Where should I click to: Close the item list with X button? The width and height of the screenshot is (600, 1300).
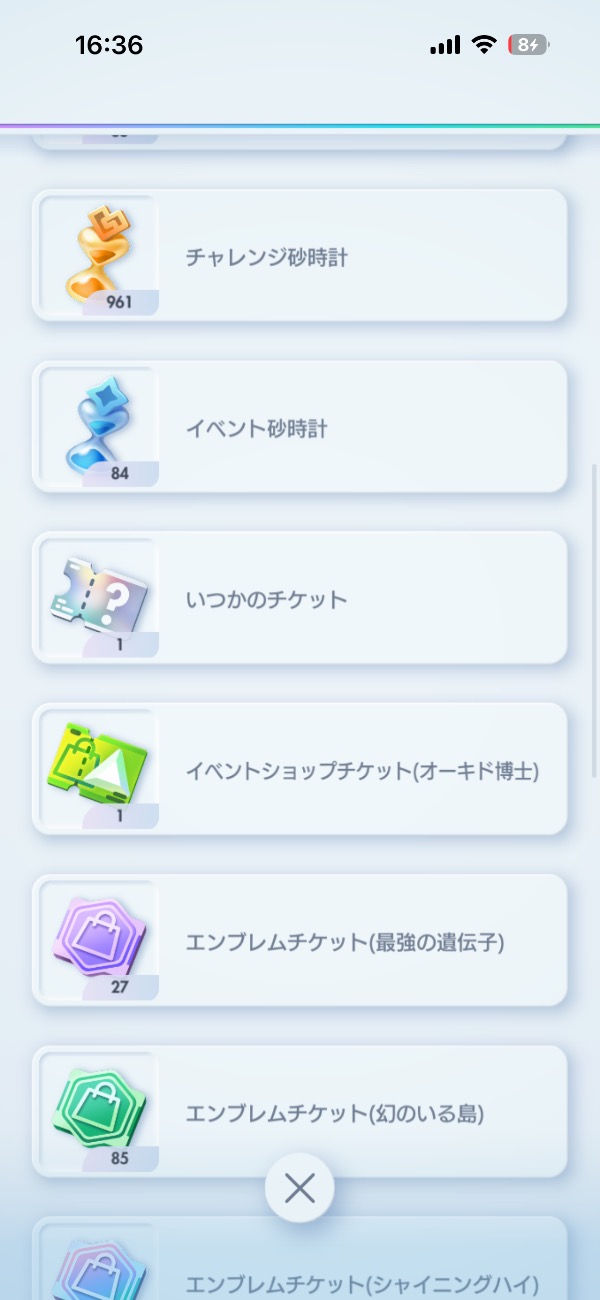[x=299, y=1188]
